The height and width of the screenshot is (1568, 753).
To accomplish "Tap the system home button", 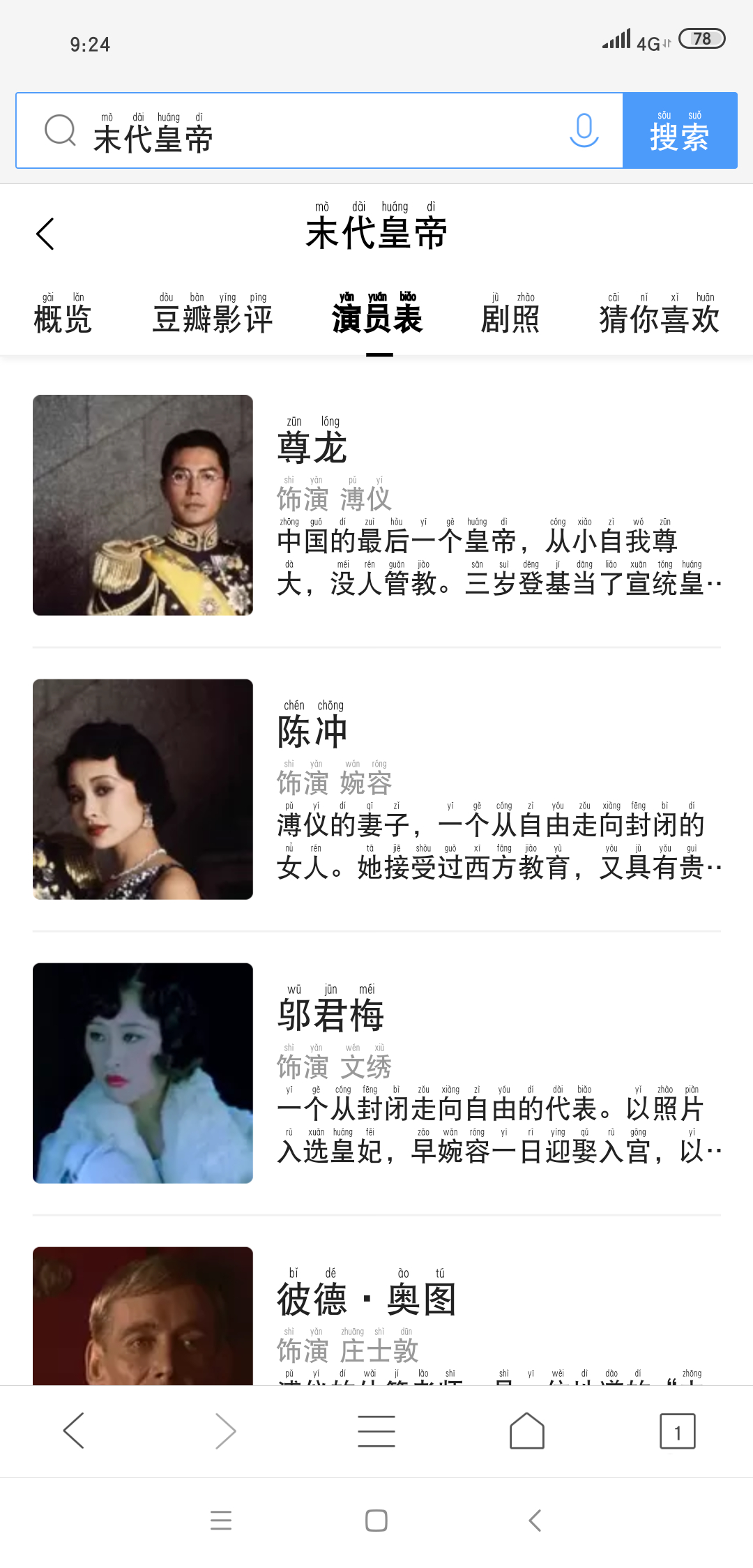I will 376,1521.
